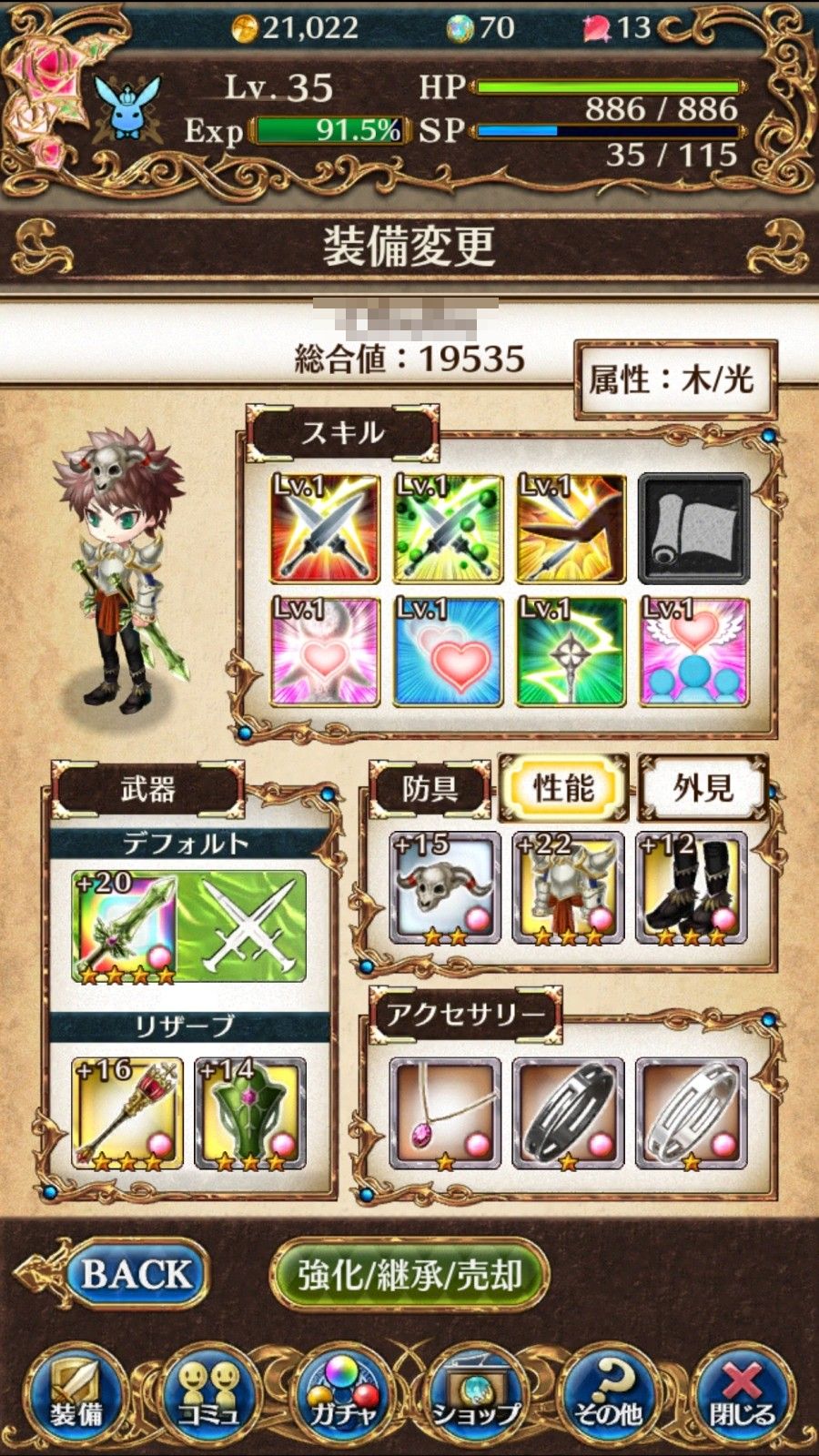Select the black bracelet accessory

[568, 1113]
